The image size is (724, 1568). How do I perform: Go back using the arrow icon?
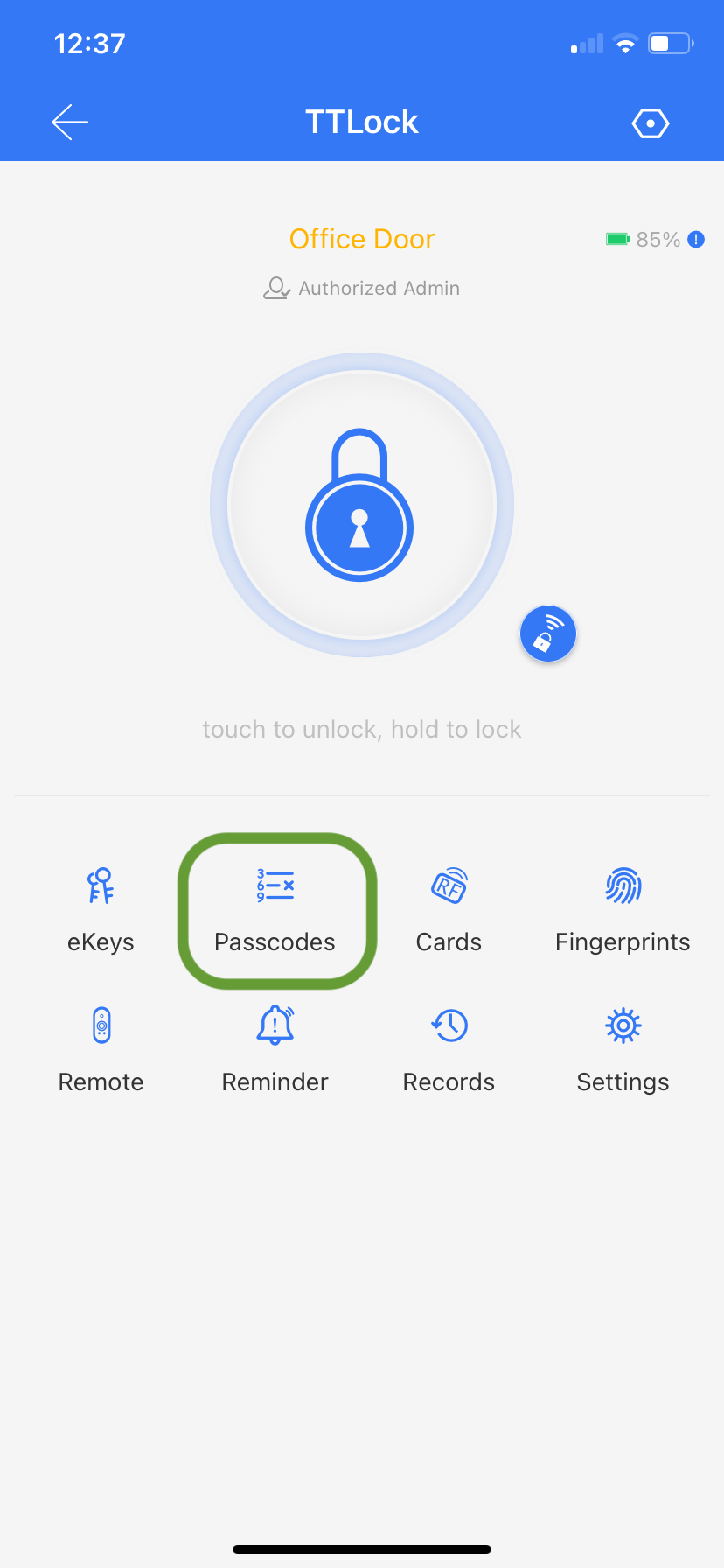(x=70, y=122)
